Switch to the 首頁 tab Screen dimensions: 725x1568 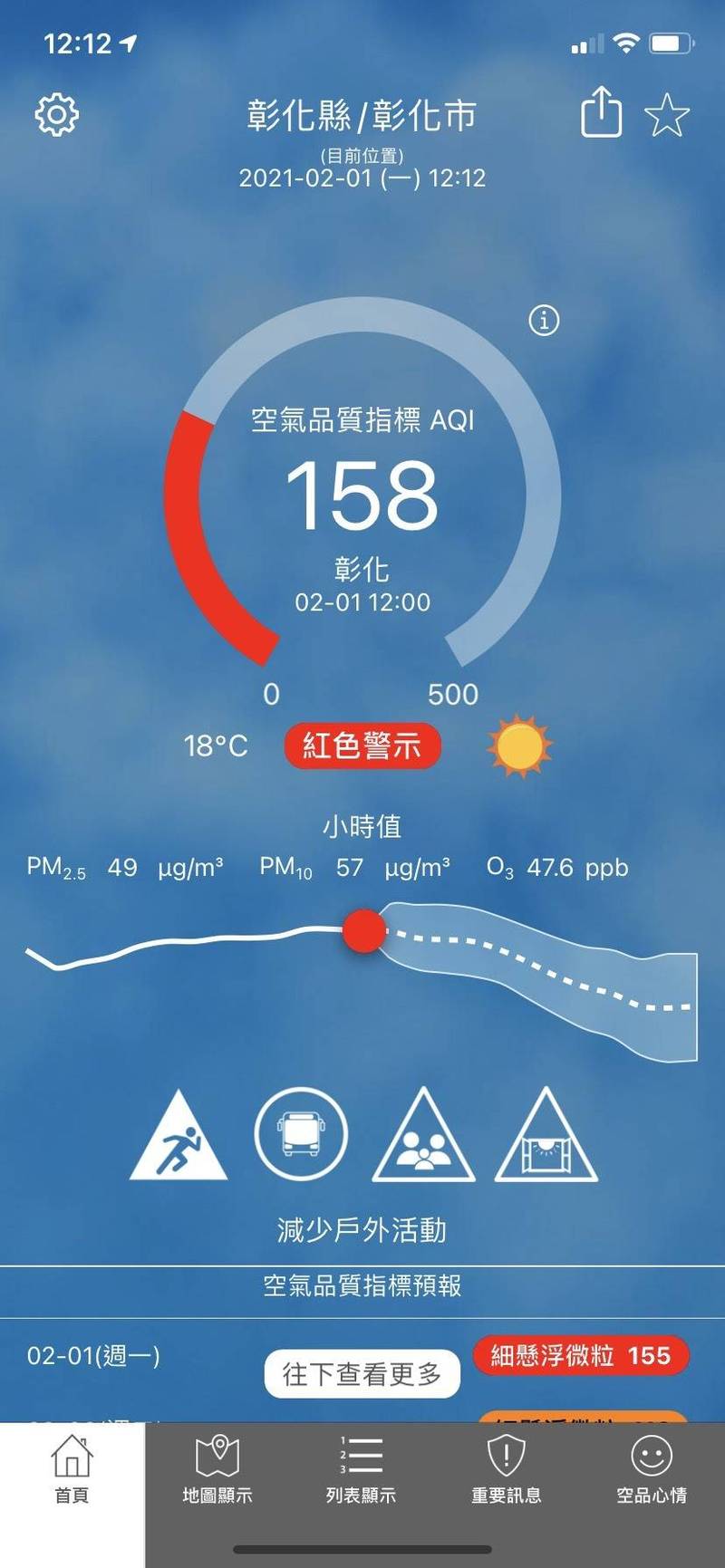72,1469
